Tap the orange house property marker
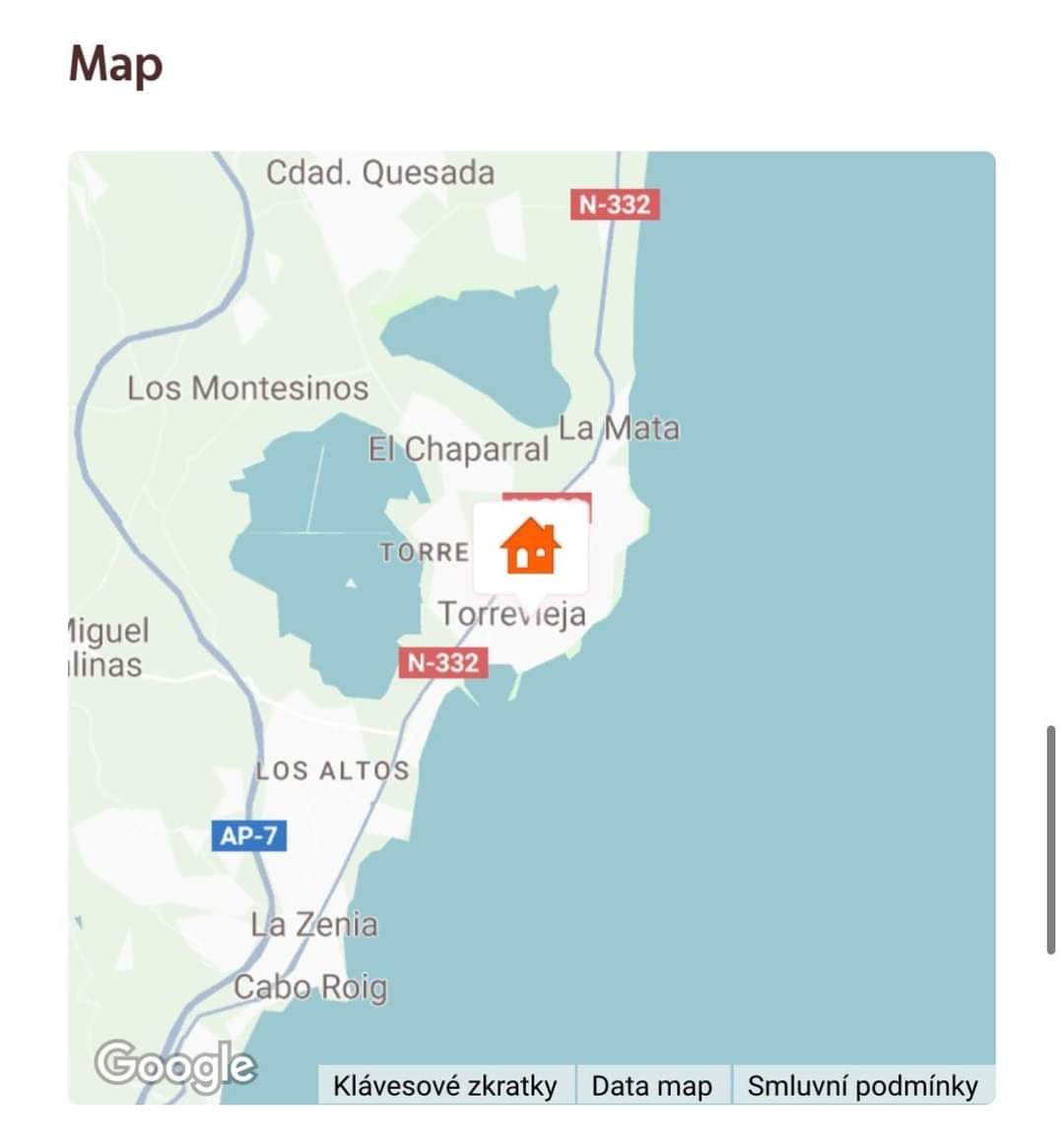This screenshot has height=1137, width=1064. [530, 548]
